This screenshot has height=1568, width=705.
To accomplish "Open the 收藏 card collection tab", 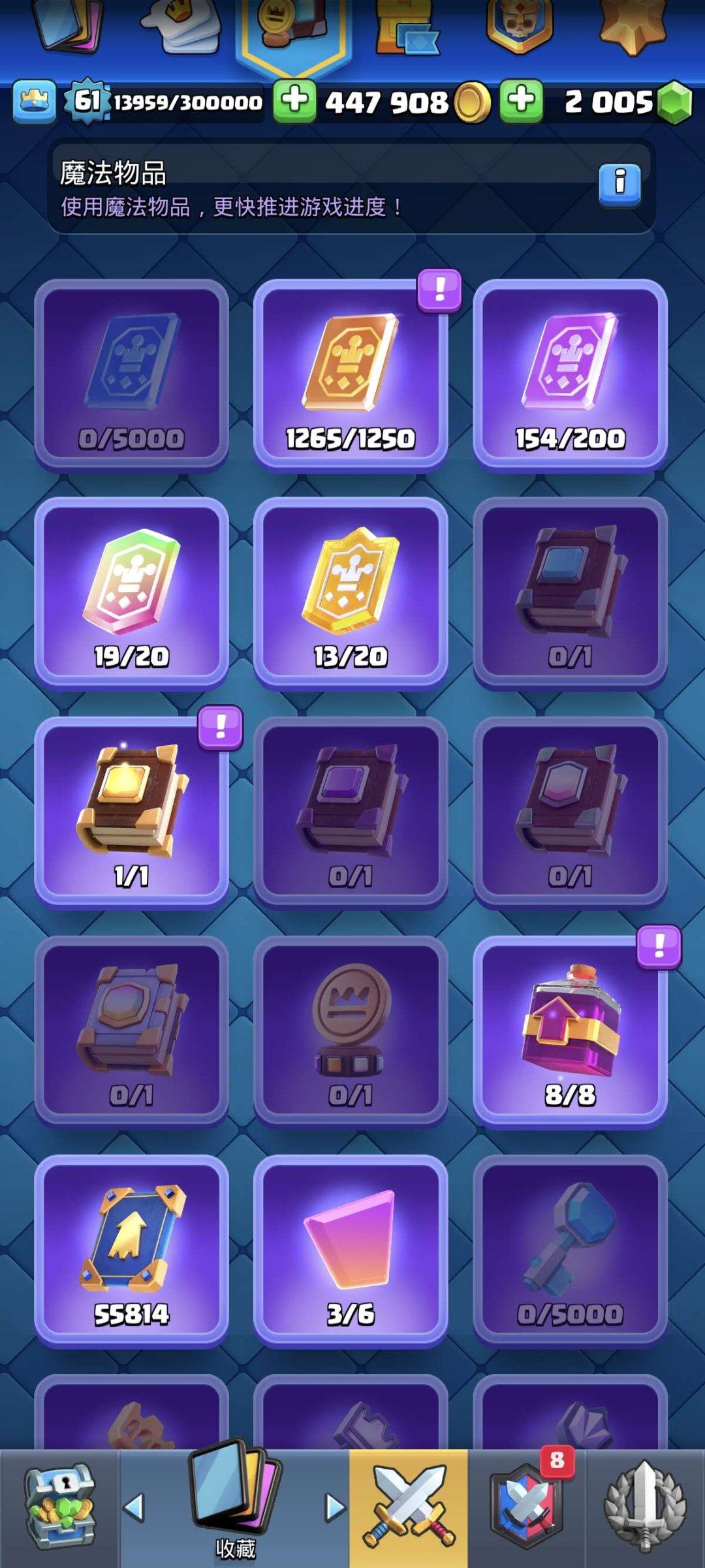I will (234, 1509).
